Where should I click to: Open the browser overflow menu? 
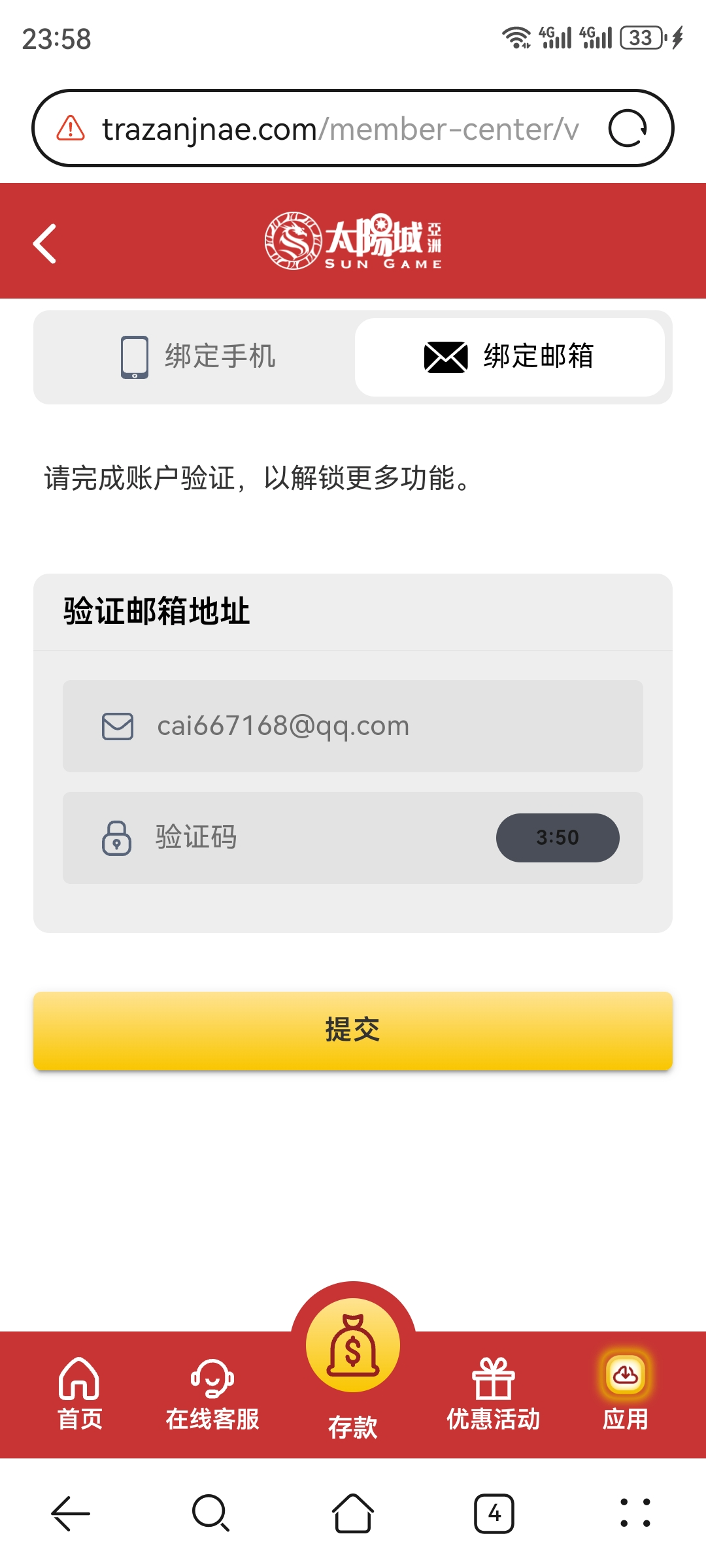635,1513
